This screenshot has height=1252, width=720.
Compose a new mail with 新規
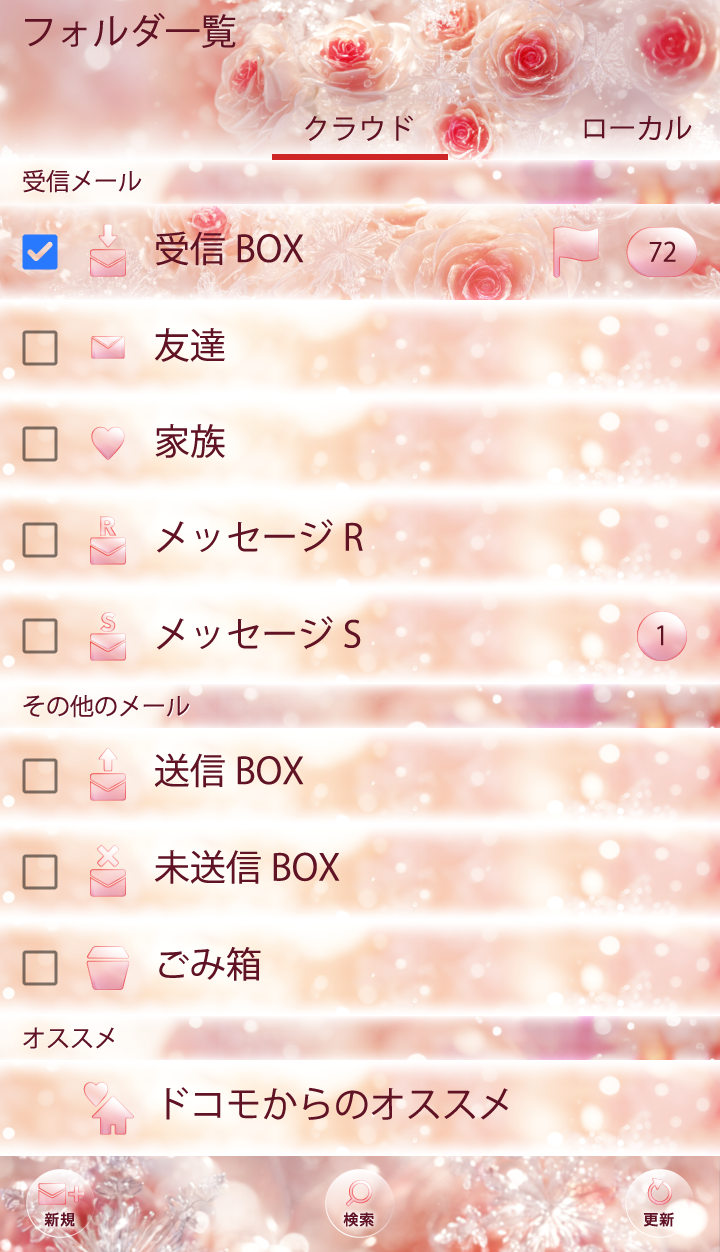[60, 1203]
